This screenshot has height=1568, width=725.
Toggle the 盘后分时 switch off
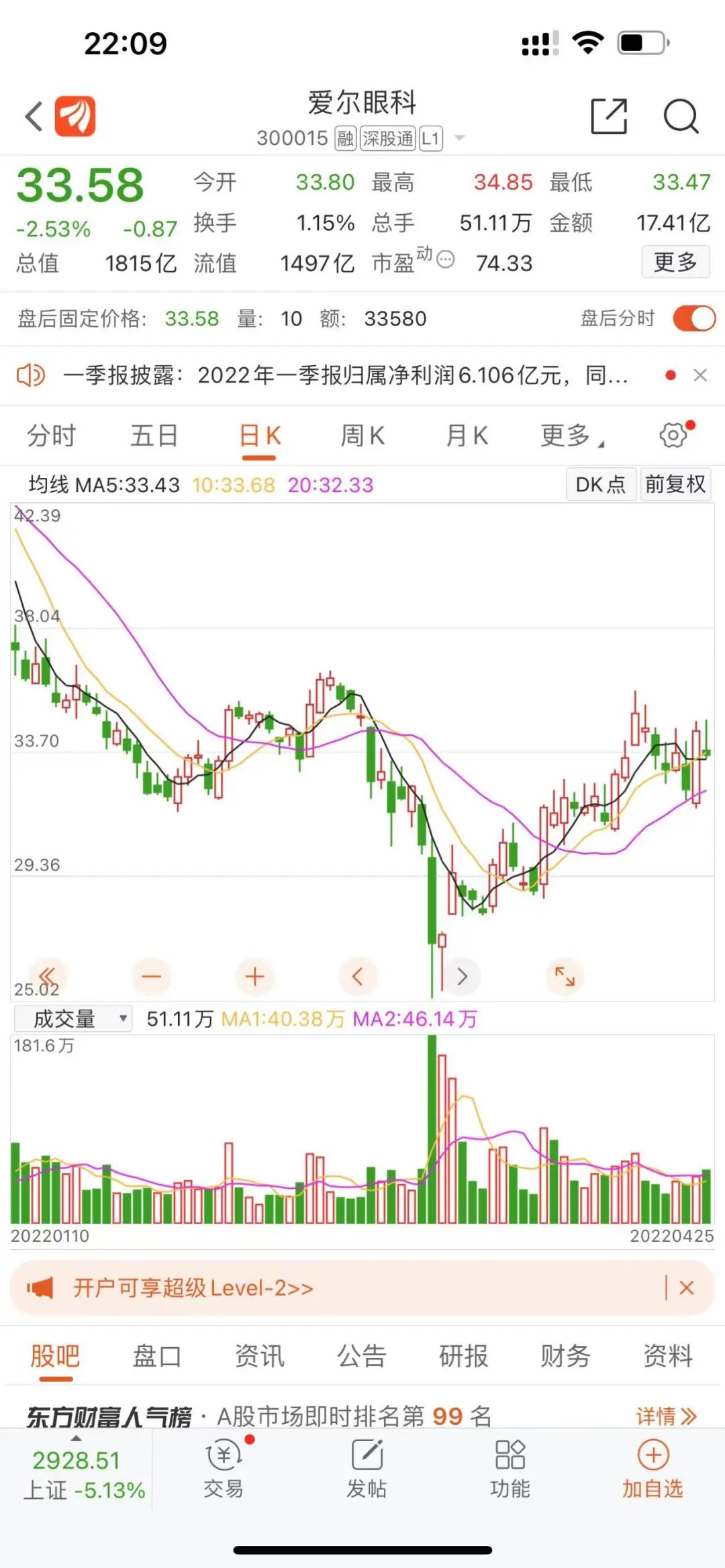(x=693, y=318)
